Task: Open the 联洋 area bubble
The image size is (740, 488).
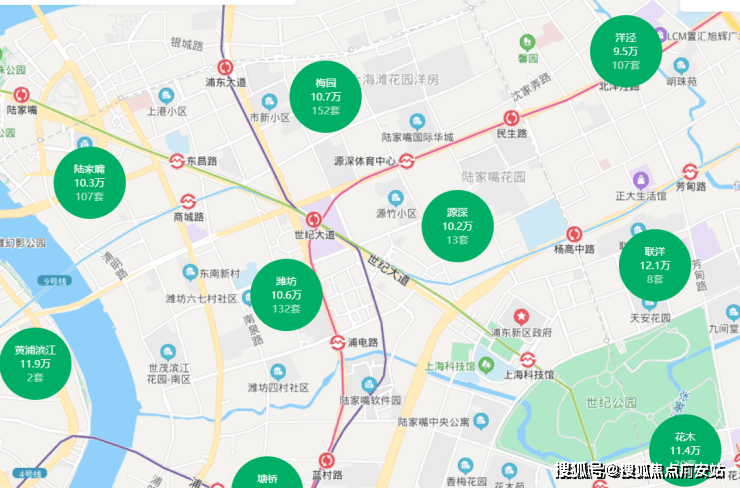Action: 655,265
